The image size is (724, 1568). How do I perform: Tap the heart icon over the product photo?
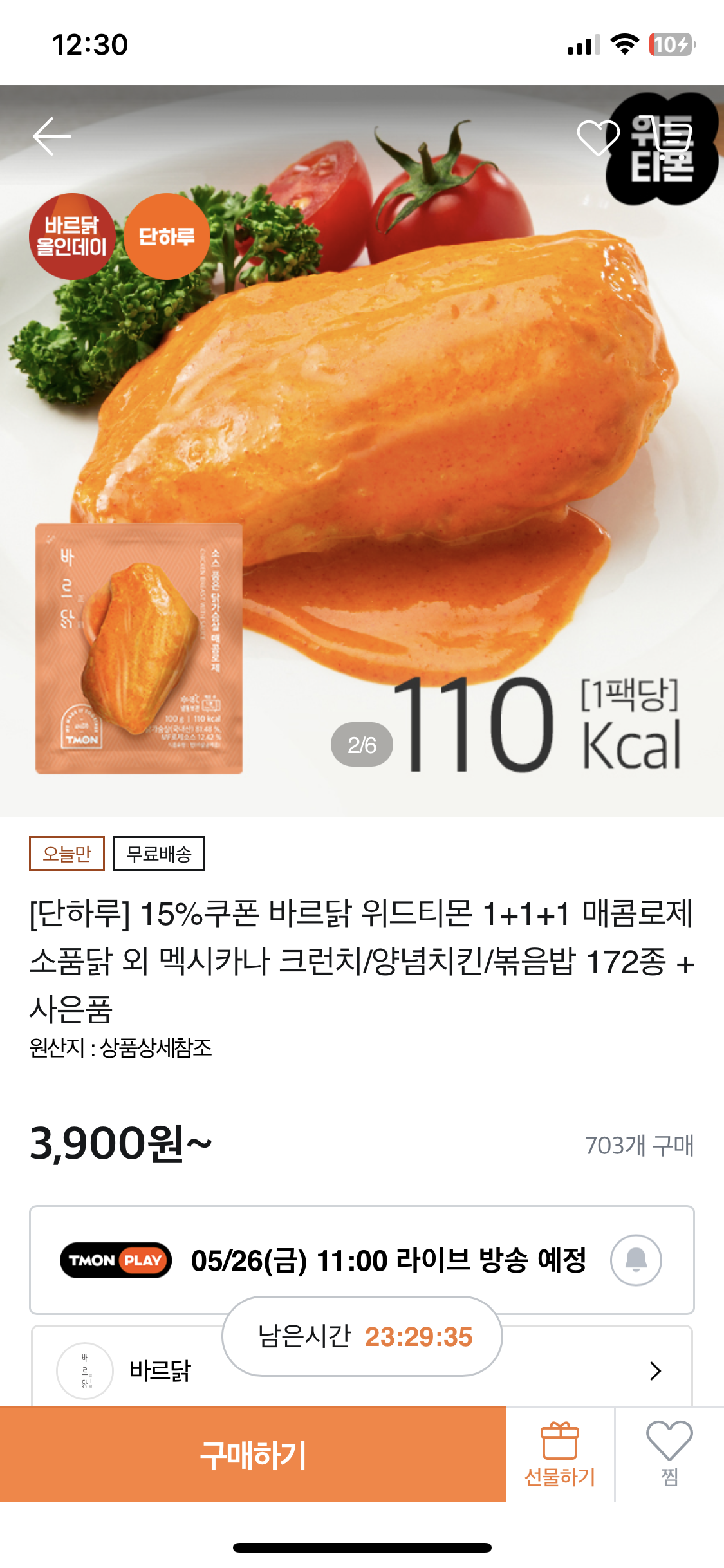pyautogui.click(x=598, y=137)
